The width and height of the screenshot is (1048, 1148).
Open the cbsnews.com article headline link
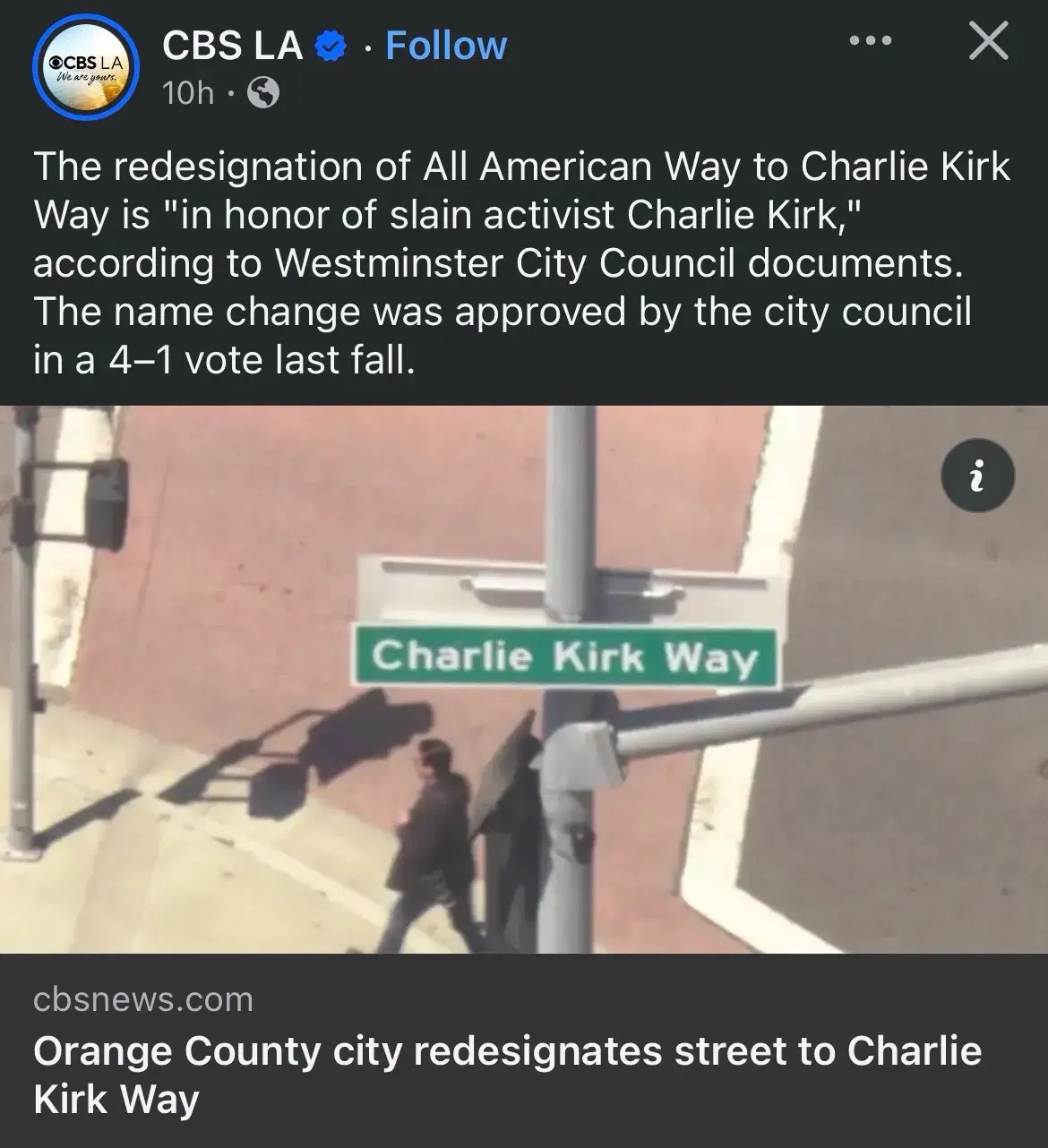(507, 1075)
